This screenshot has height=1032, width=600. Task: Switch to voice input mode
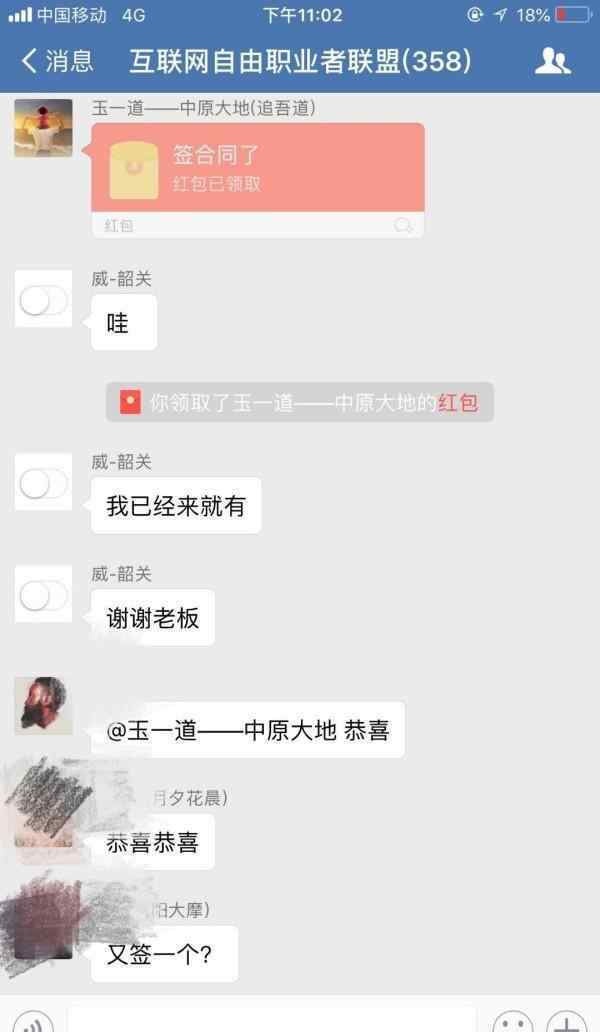(33, 1020)
